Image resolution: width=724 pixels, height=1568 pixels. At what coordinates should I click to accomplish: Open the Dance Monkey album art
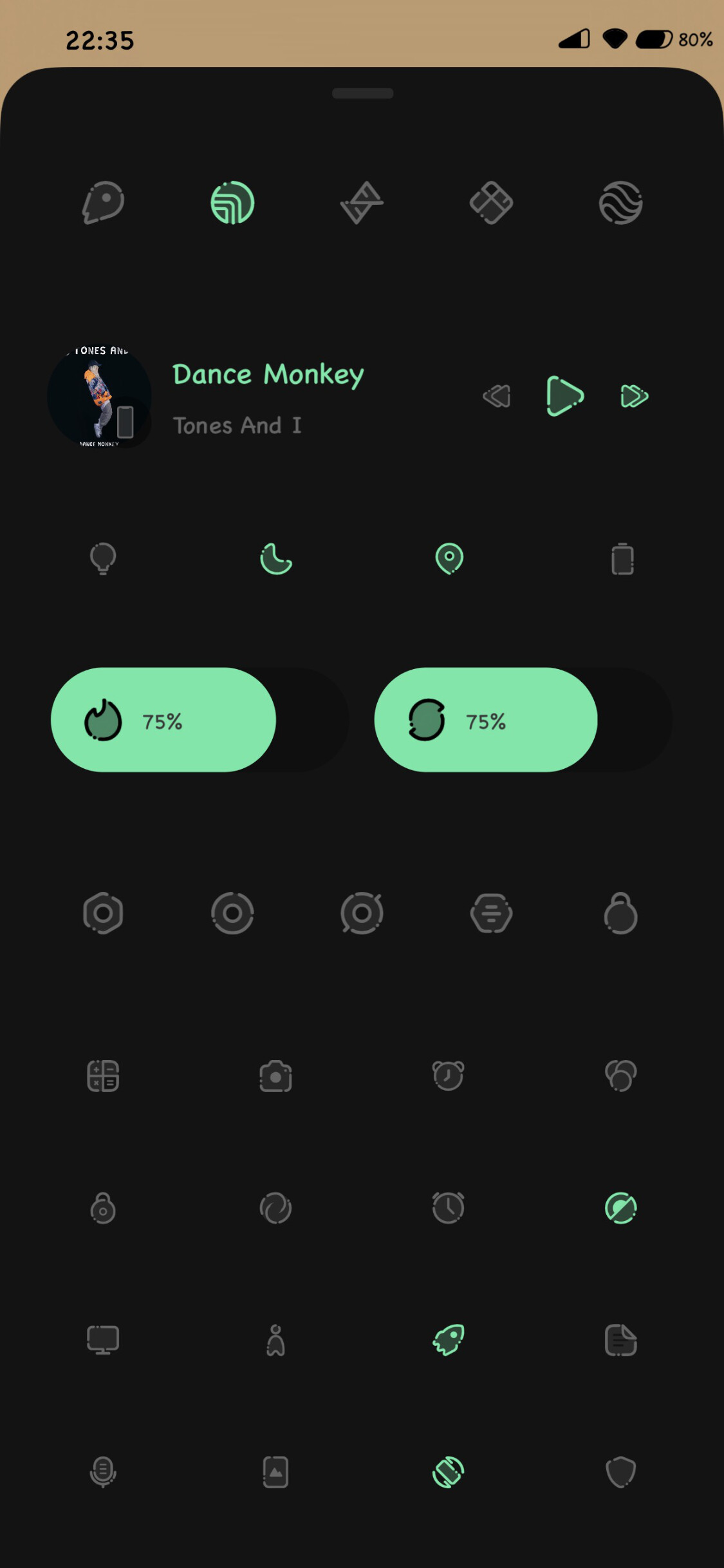(x=100, y=397)
